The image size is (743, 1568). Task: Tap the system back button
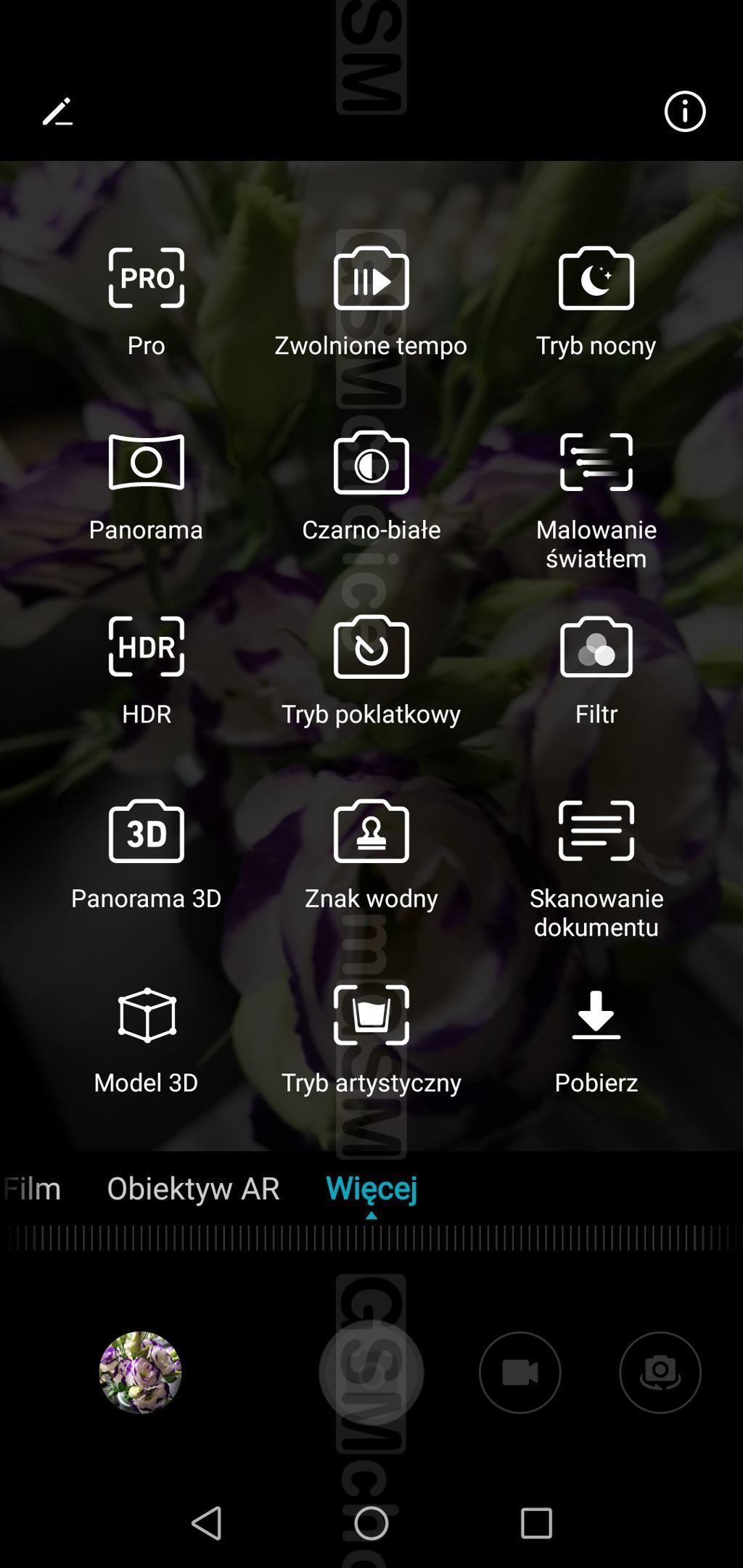[207, 1522]
